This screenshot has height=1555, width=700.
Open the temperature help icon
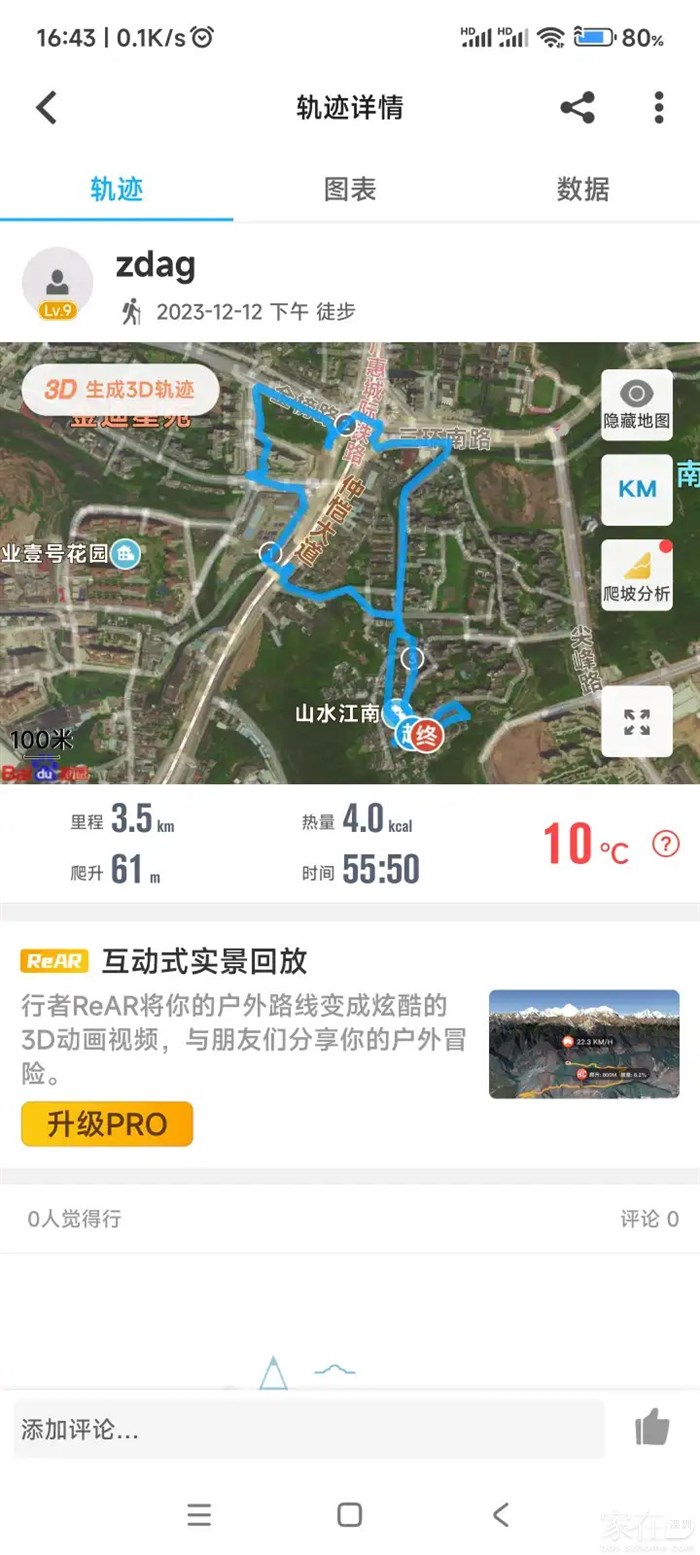(x=666, y=844)
